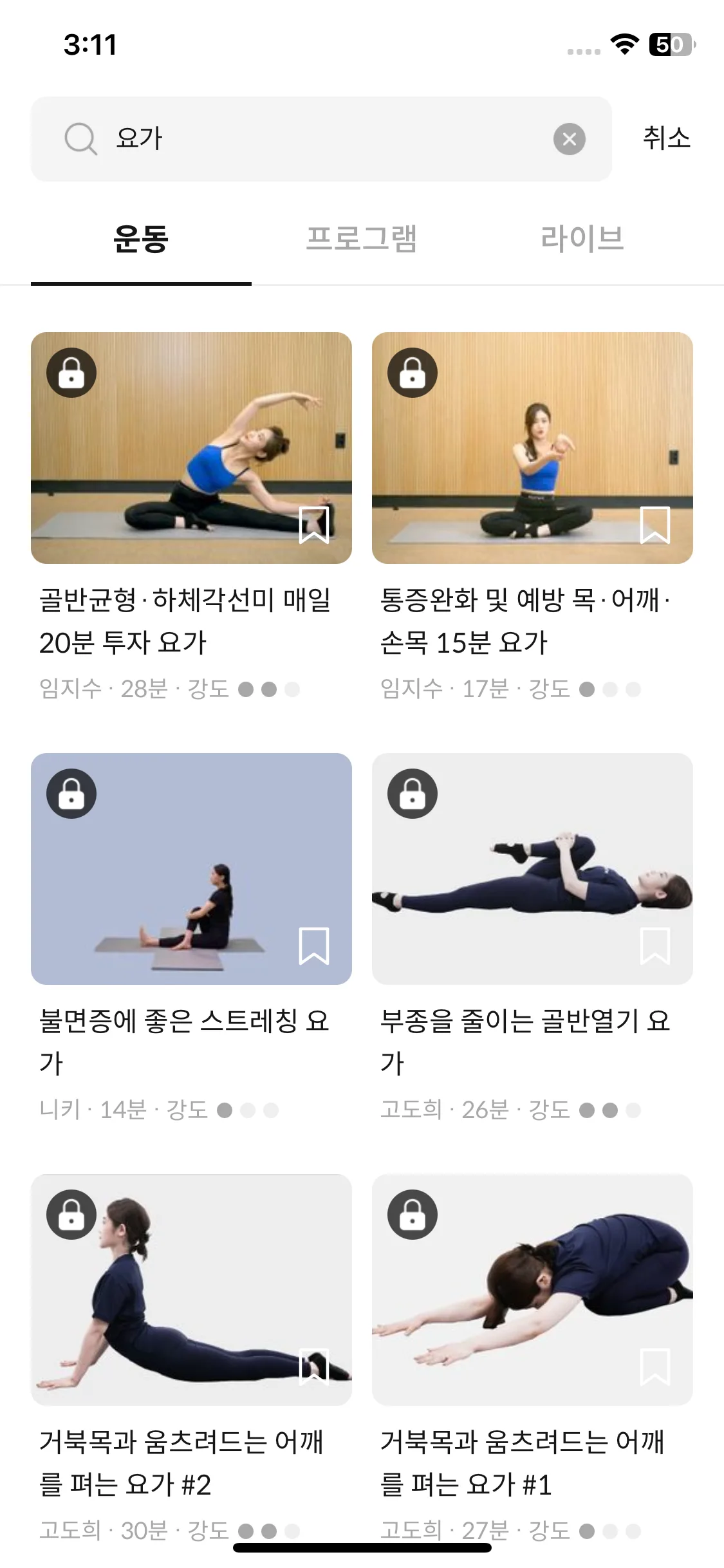724x1568 pixels.
Task: Bookmark the 부종을 줄이는 골반열기 요가 workout
Action: click(655, 946)
